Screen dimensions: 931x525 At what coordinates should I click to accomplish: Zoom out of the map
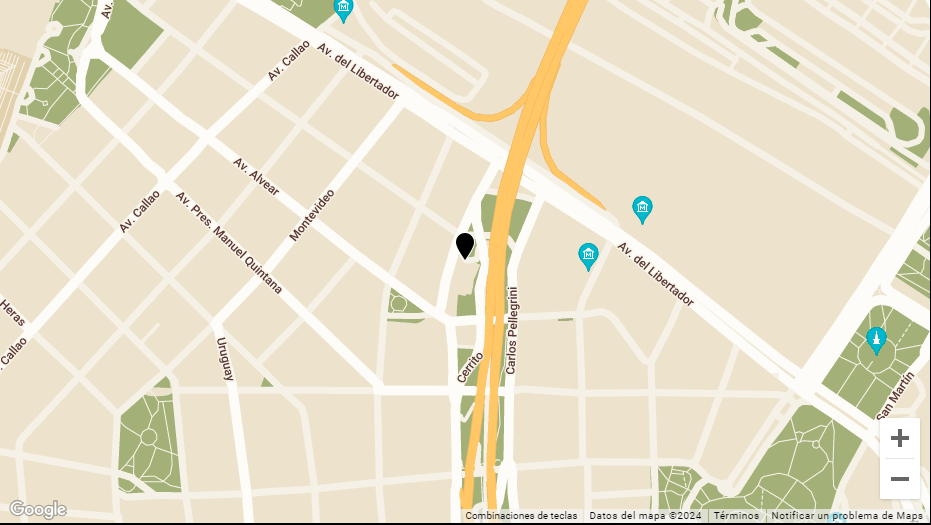[899, 479]
